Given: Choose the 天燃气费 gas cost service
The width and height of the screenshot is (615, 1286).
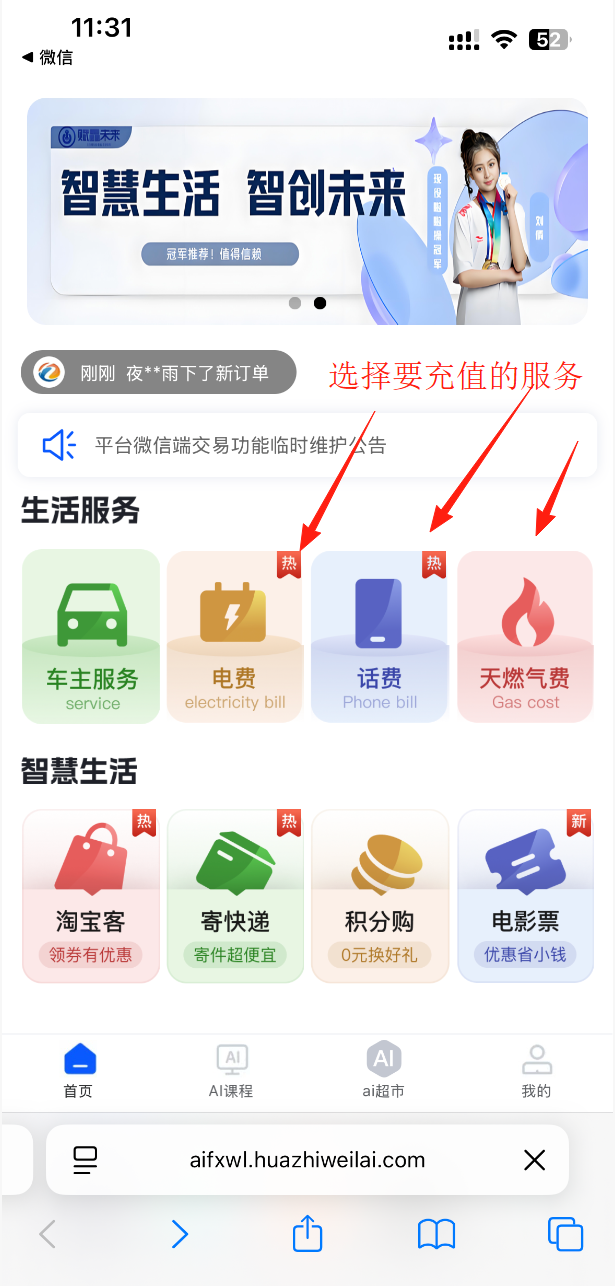Looking at the screenshot, I should coord(525,636).
